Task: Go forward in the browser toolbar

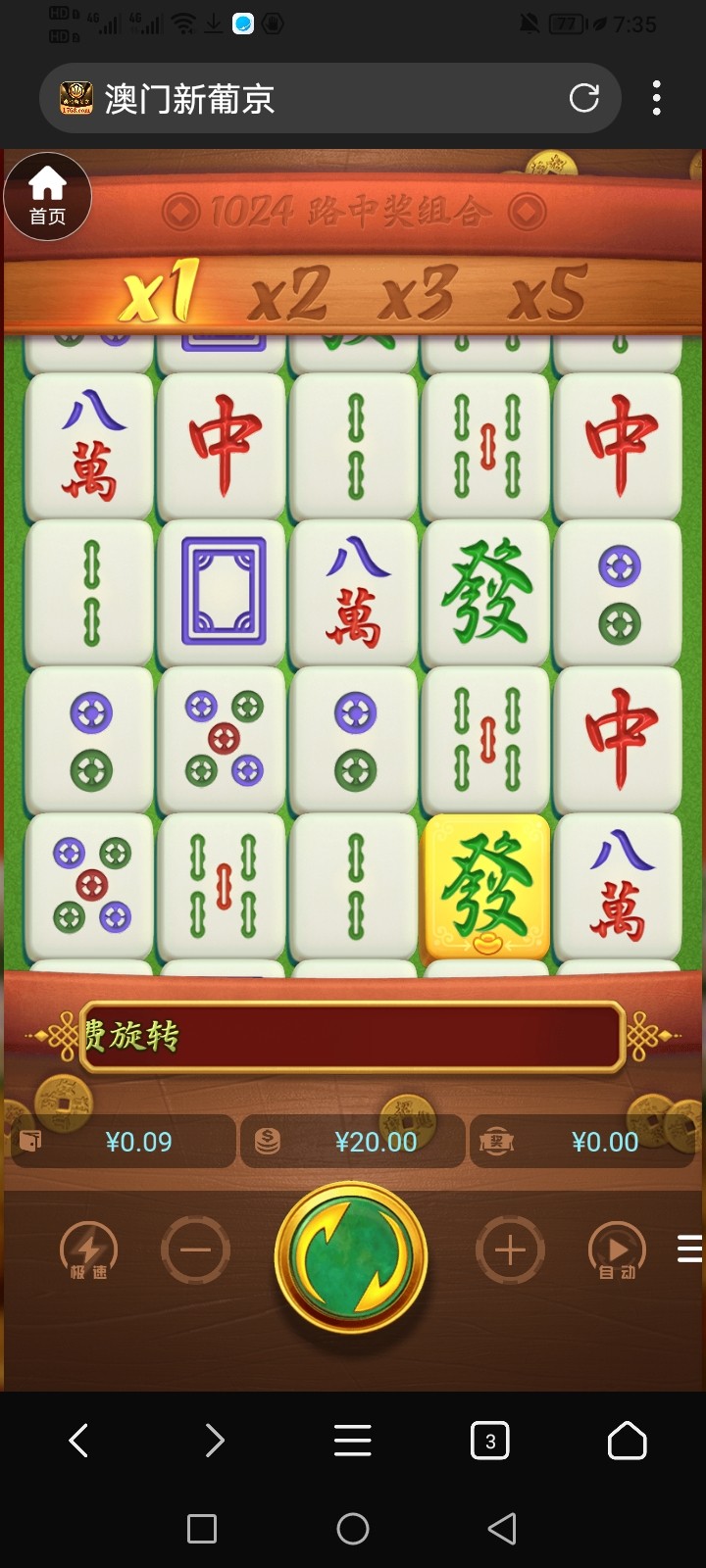Action: click(216, 1441)
